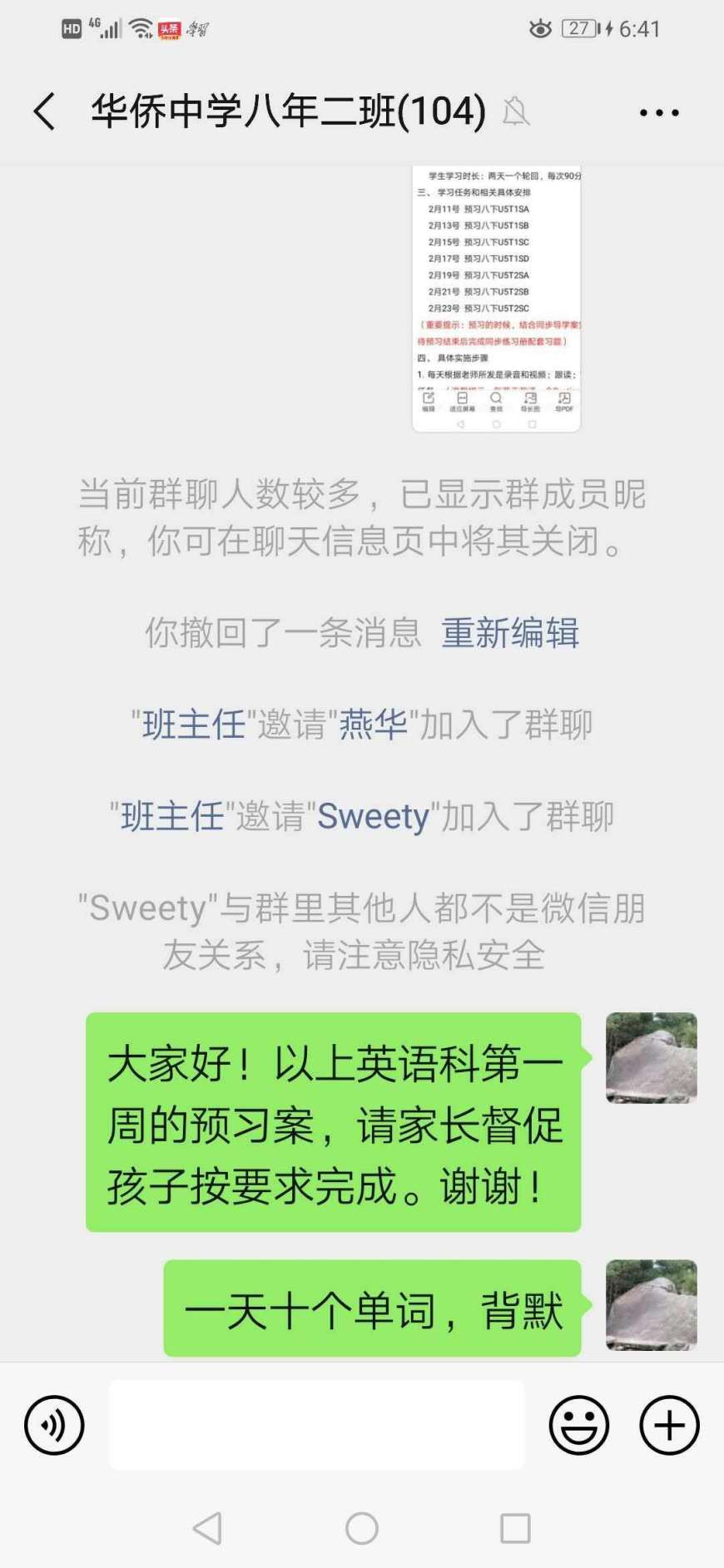Open avatar beside the 大家好 message

tap(651, 1058)
